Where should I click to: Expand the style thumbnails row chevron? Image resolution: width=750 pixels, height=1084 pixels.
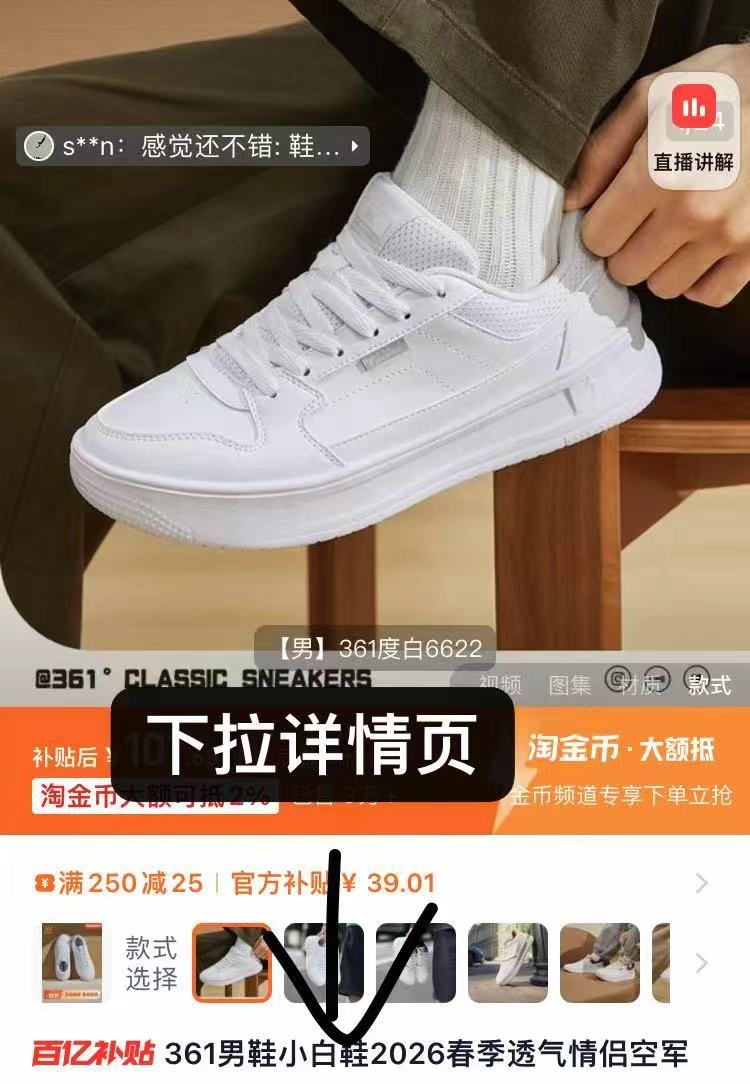click(x=702, y=963)
